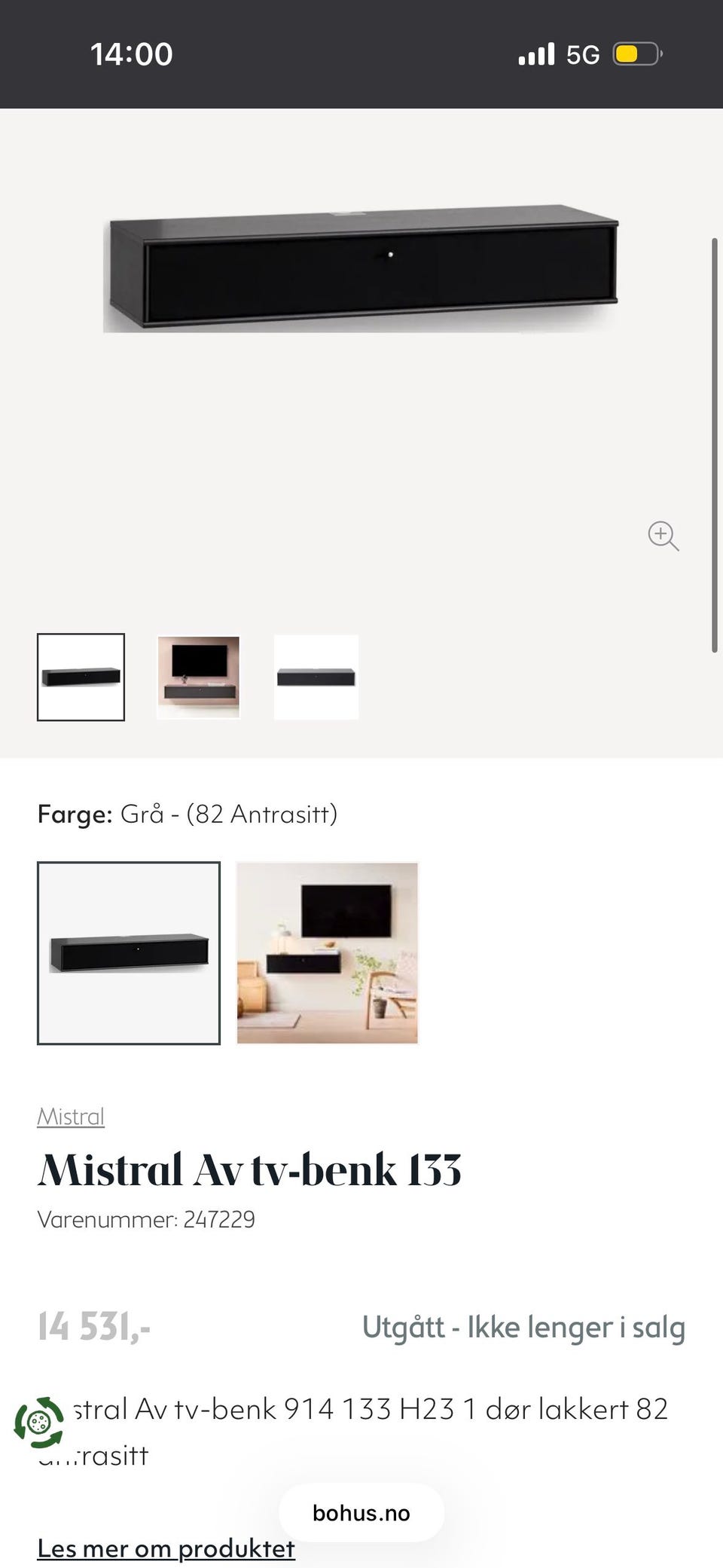Tap the bohus.no address pill
The height and width of the screenshot is (1568, 723).
361,1513
